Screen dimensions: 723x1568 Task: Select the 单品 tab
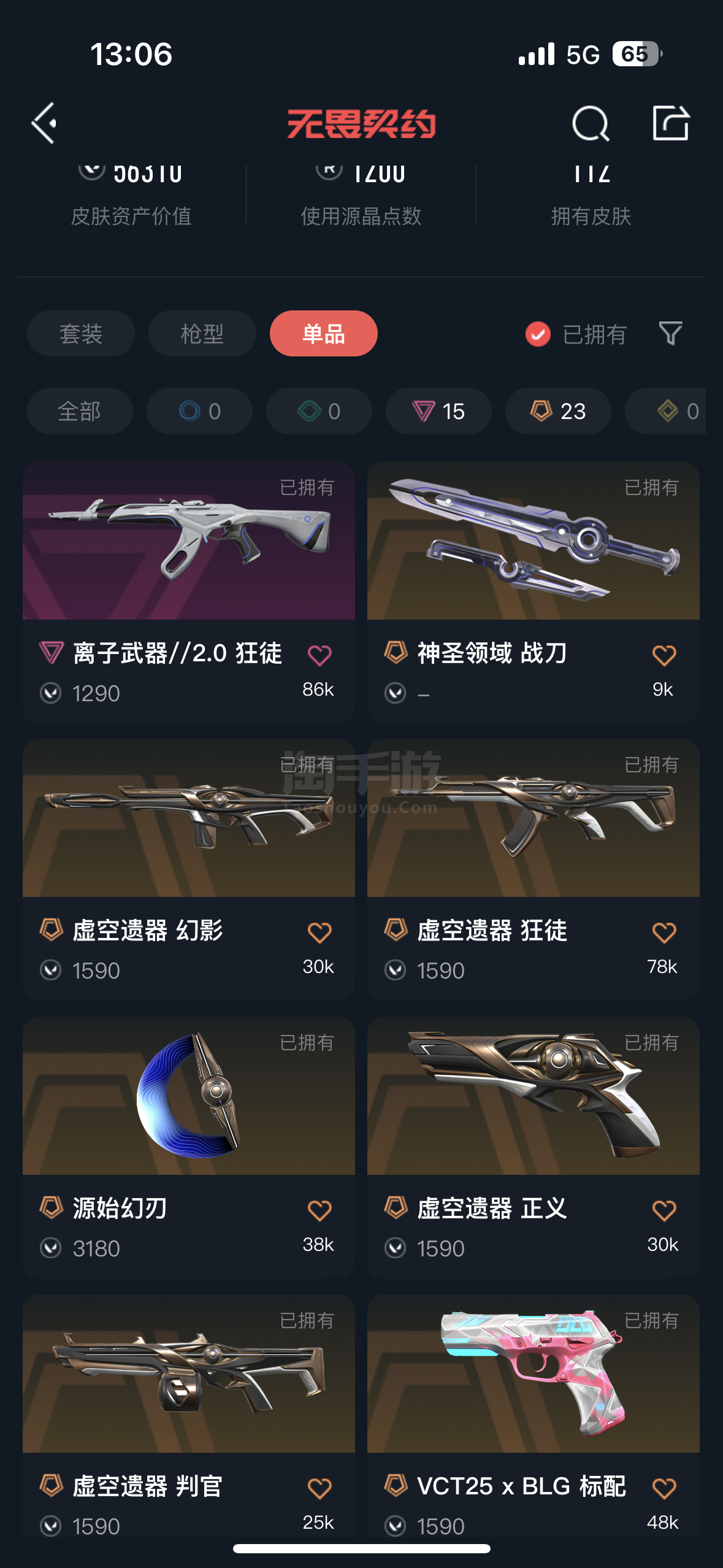pyautogui.click(x=324, y=334)
